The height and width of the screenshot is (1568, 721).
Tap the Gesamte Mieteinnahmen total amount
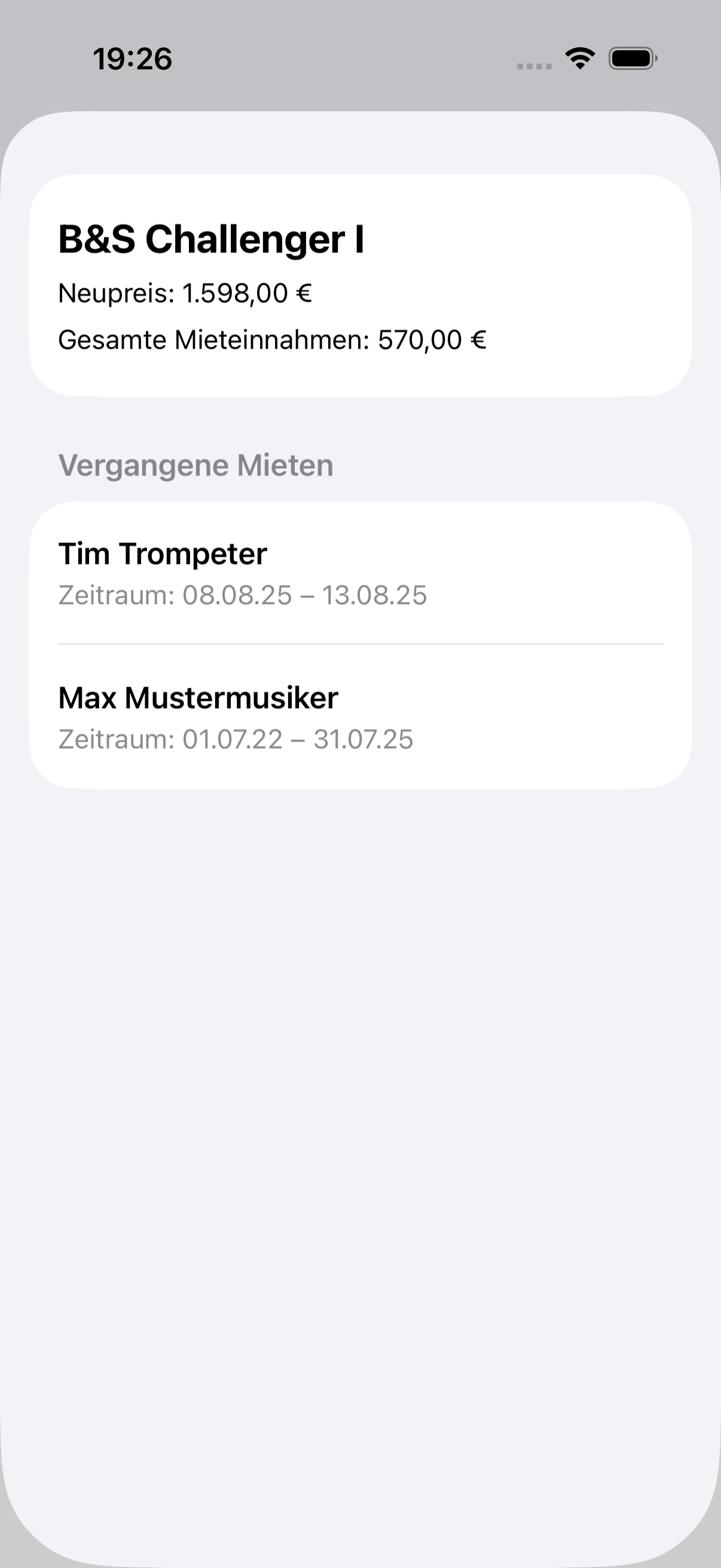point(272,341)
